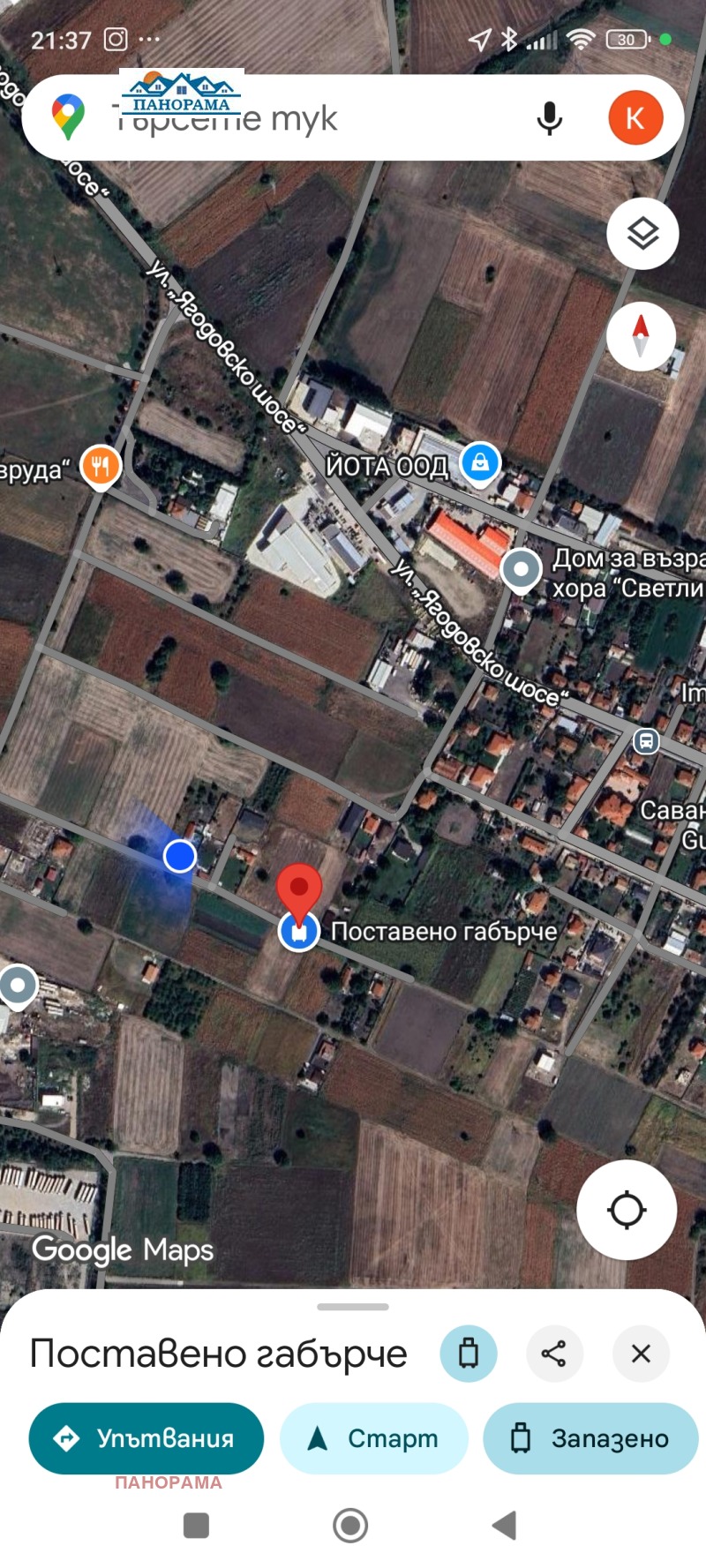Tap the saved icon beside Поставено габърче

click(x=469, y=1353)
